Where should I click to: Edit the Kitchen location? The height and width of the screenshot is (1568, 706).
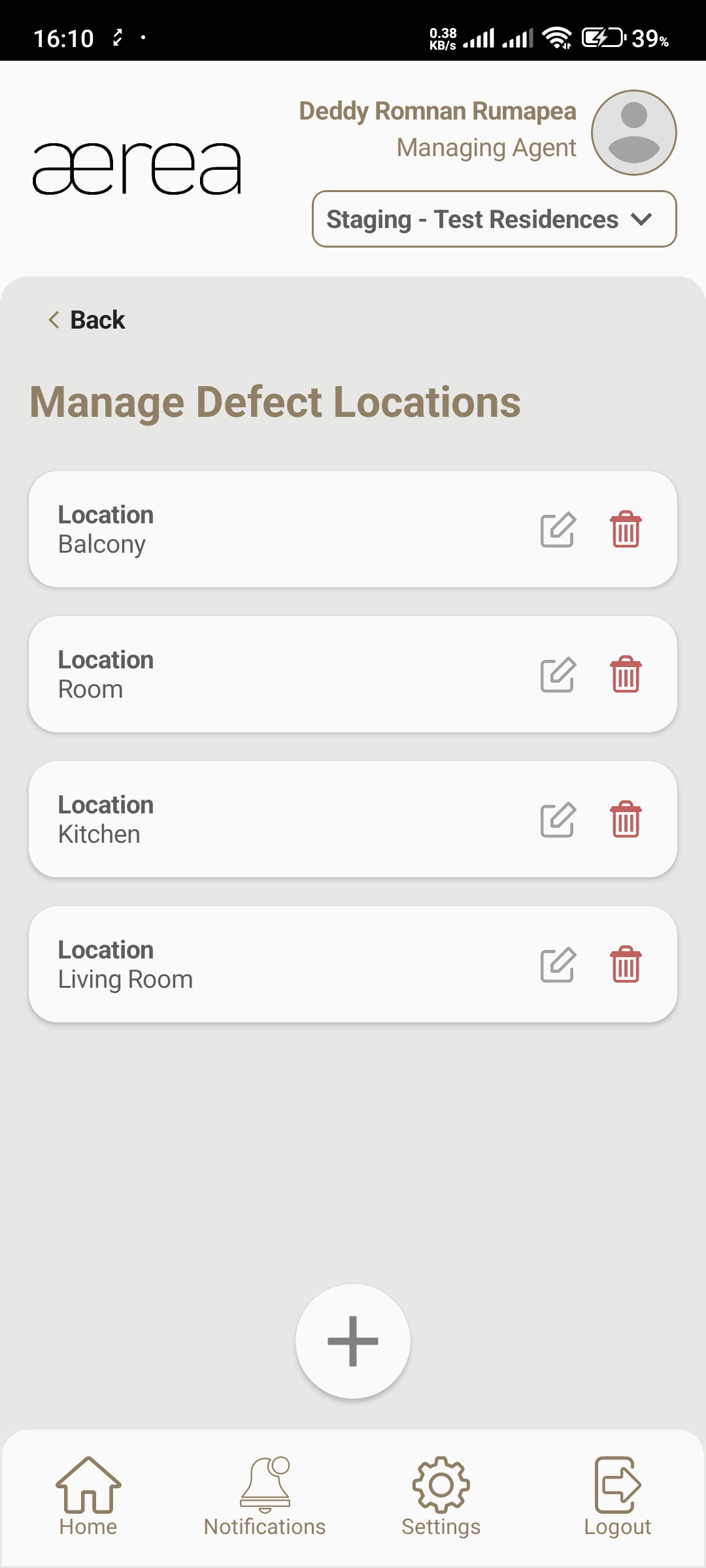(x=558, y=819)
